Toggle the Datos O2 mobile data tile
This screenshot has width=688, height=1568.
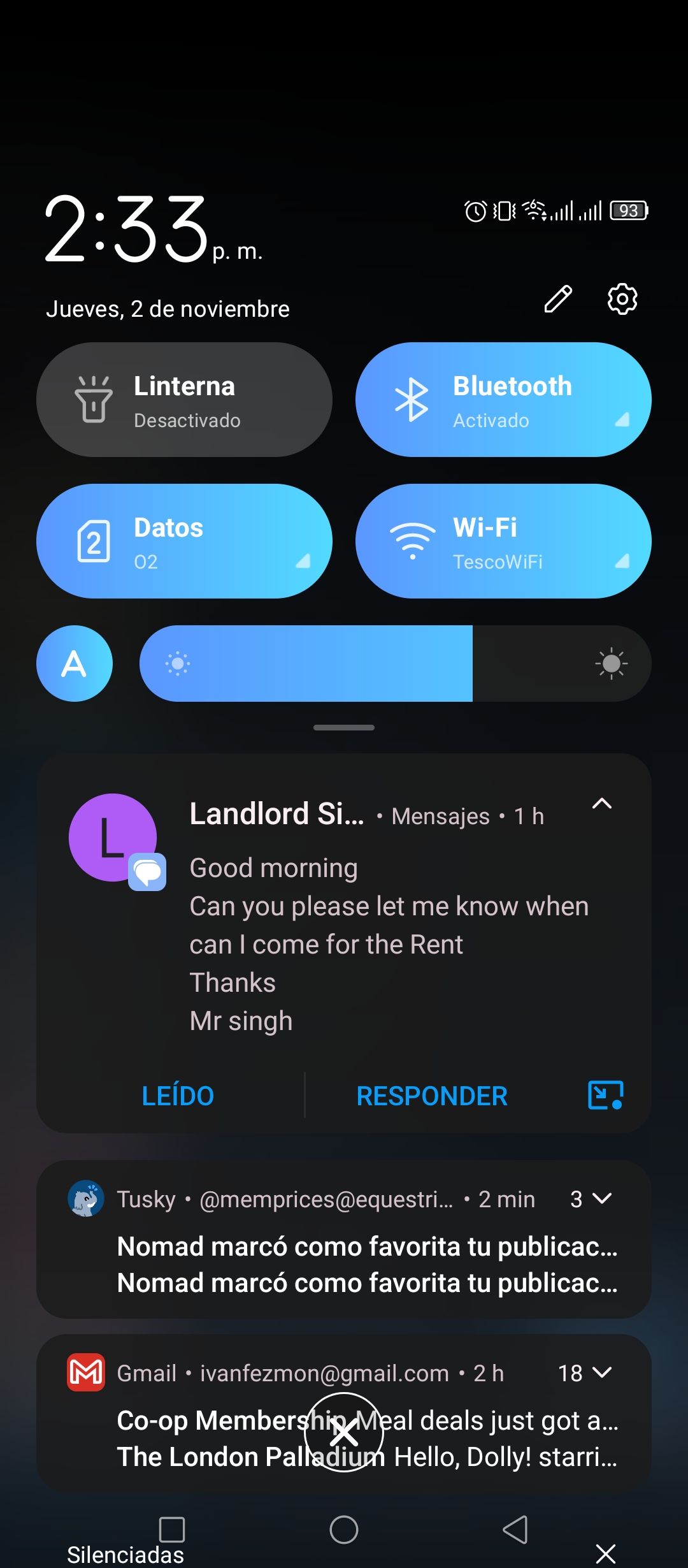pyautogui.click(x=184, y=541)
